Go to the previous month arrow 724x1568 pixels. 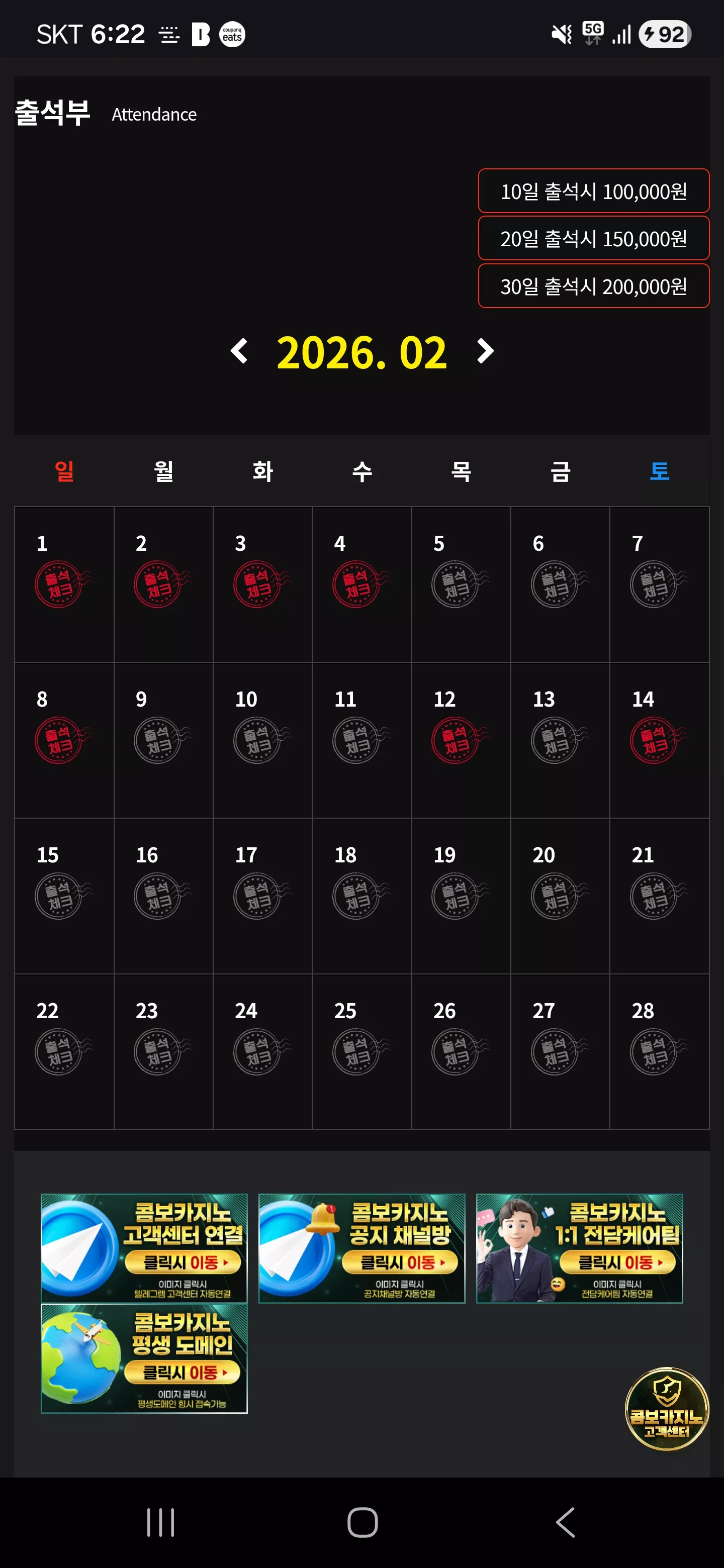point(239,351)
